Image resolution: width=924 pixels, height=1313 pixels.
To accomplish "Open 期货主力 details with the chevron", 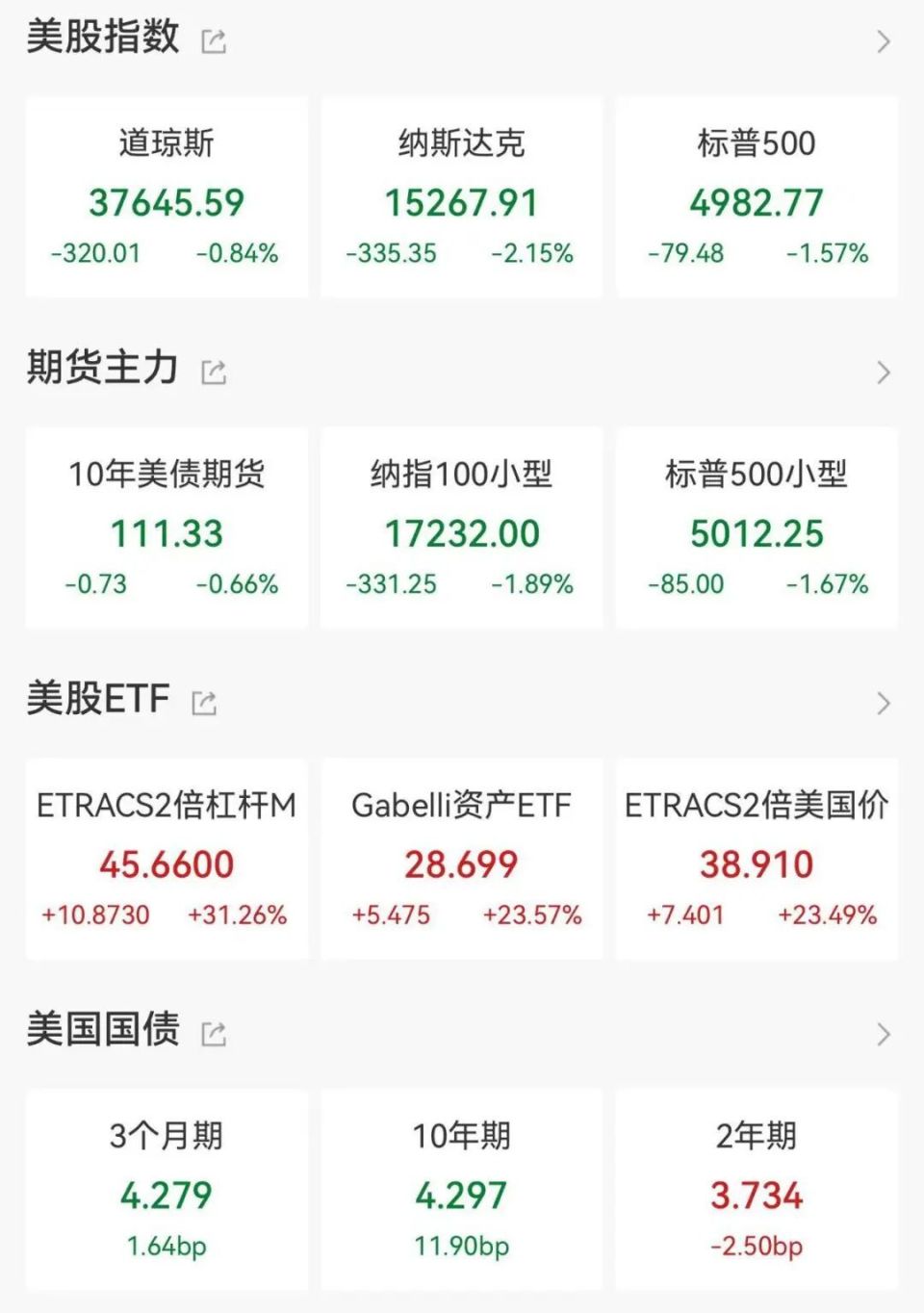I will [884, 371].
